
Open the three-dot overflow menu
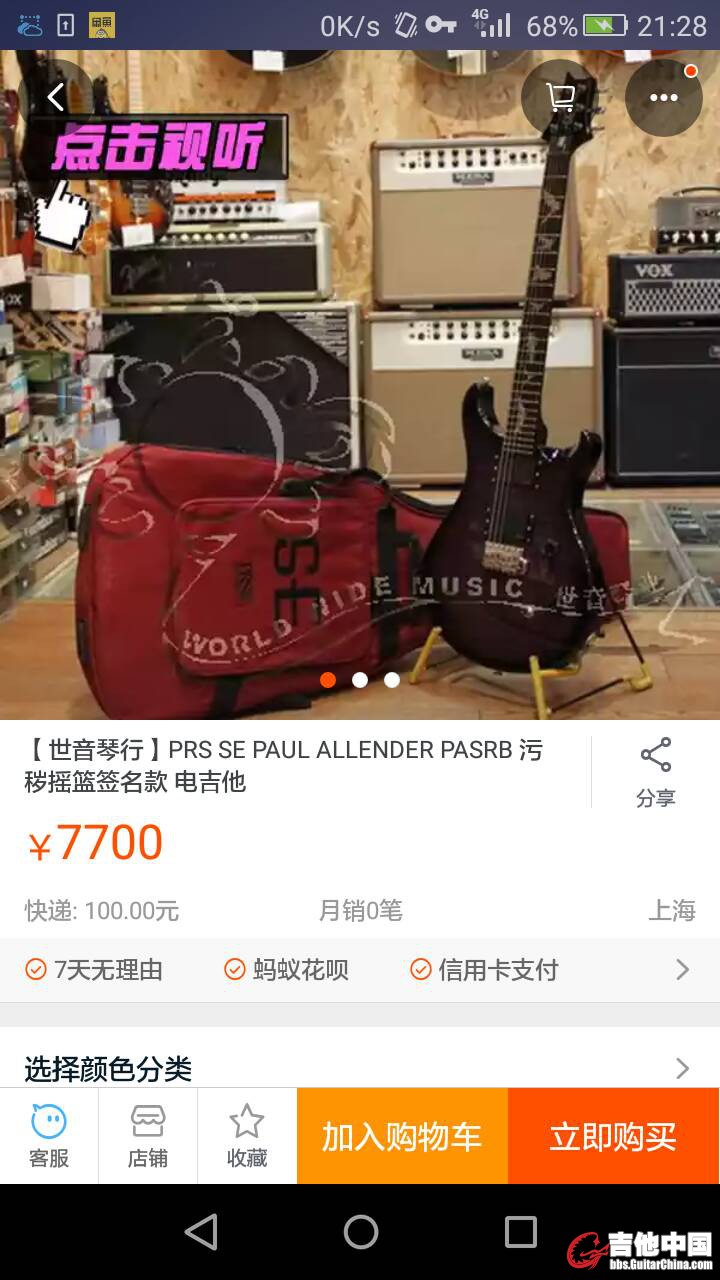tap(663, 97)
